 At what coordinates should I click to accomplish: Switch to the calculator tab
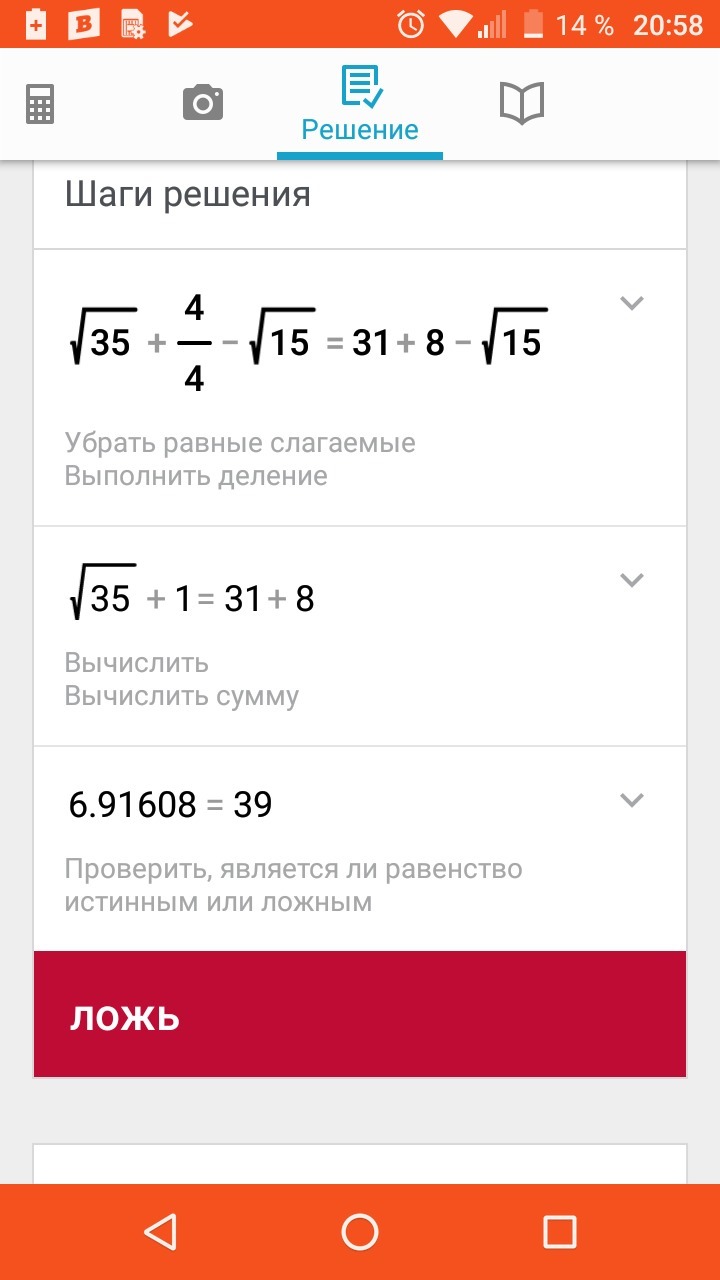coord(40,103)
